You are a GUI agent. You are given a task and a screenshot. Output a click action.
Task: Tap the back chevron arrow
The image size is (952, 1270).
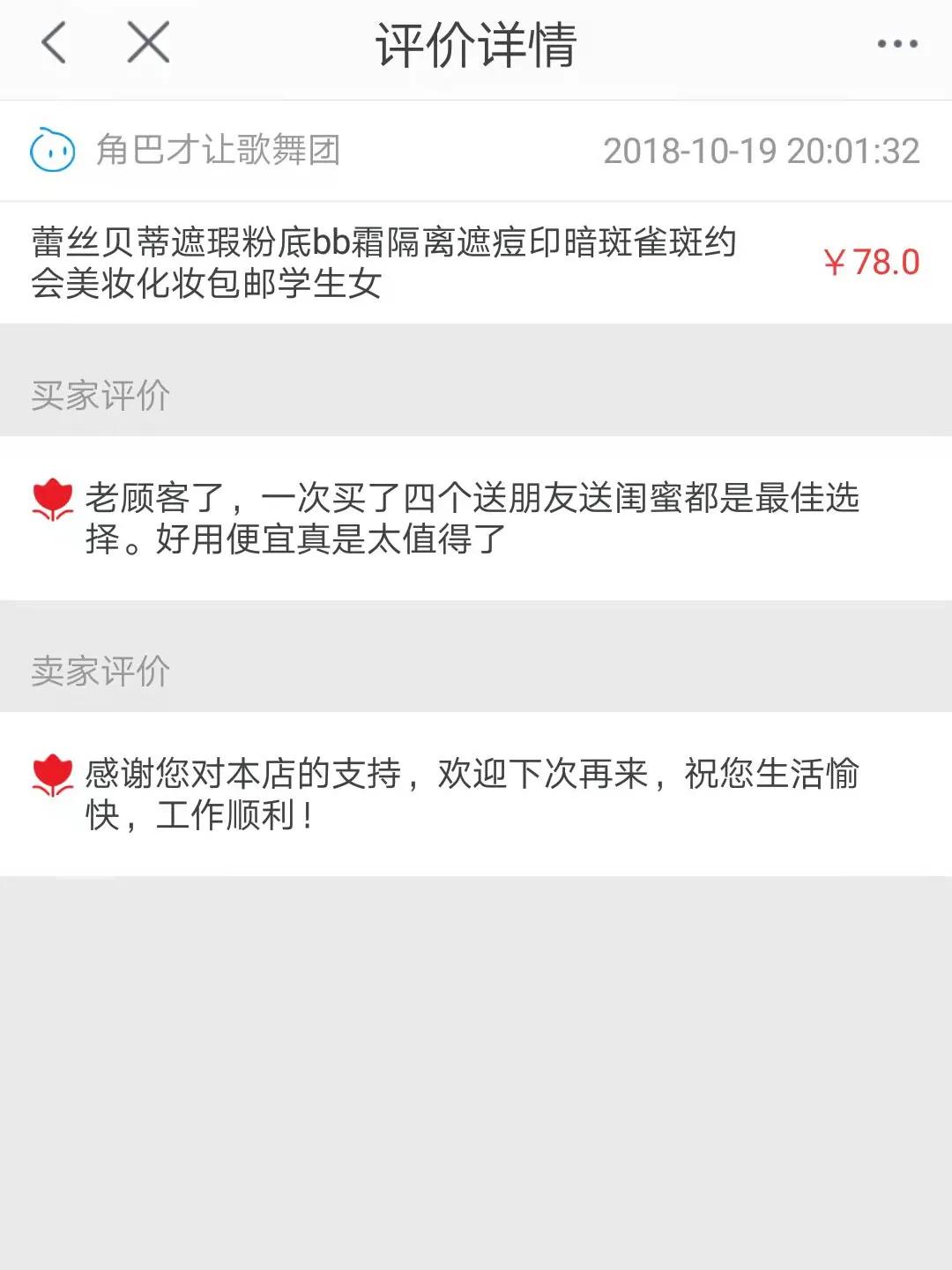tap(55, 42)
